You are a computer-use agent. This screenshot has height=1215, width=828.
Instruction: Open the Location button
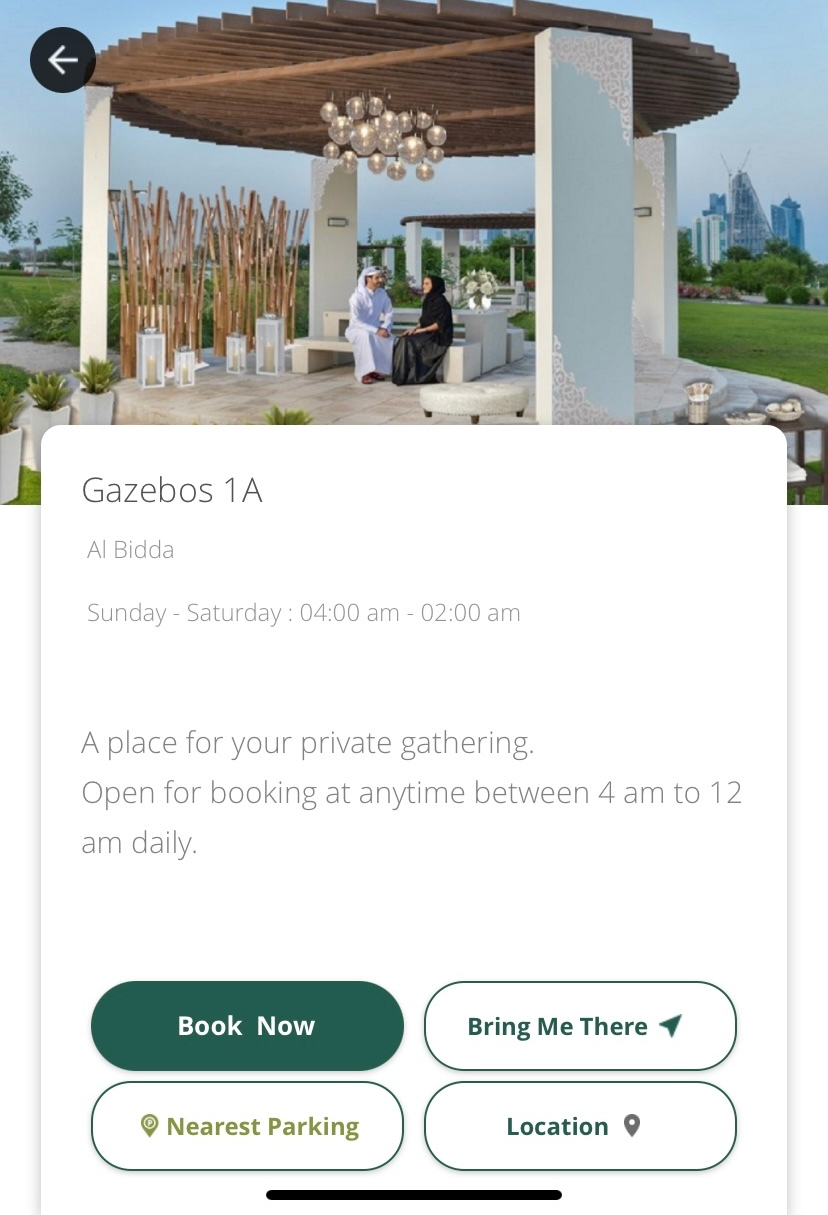click(580, 1126)
